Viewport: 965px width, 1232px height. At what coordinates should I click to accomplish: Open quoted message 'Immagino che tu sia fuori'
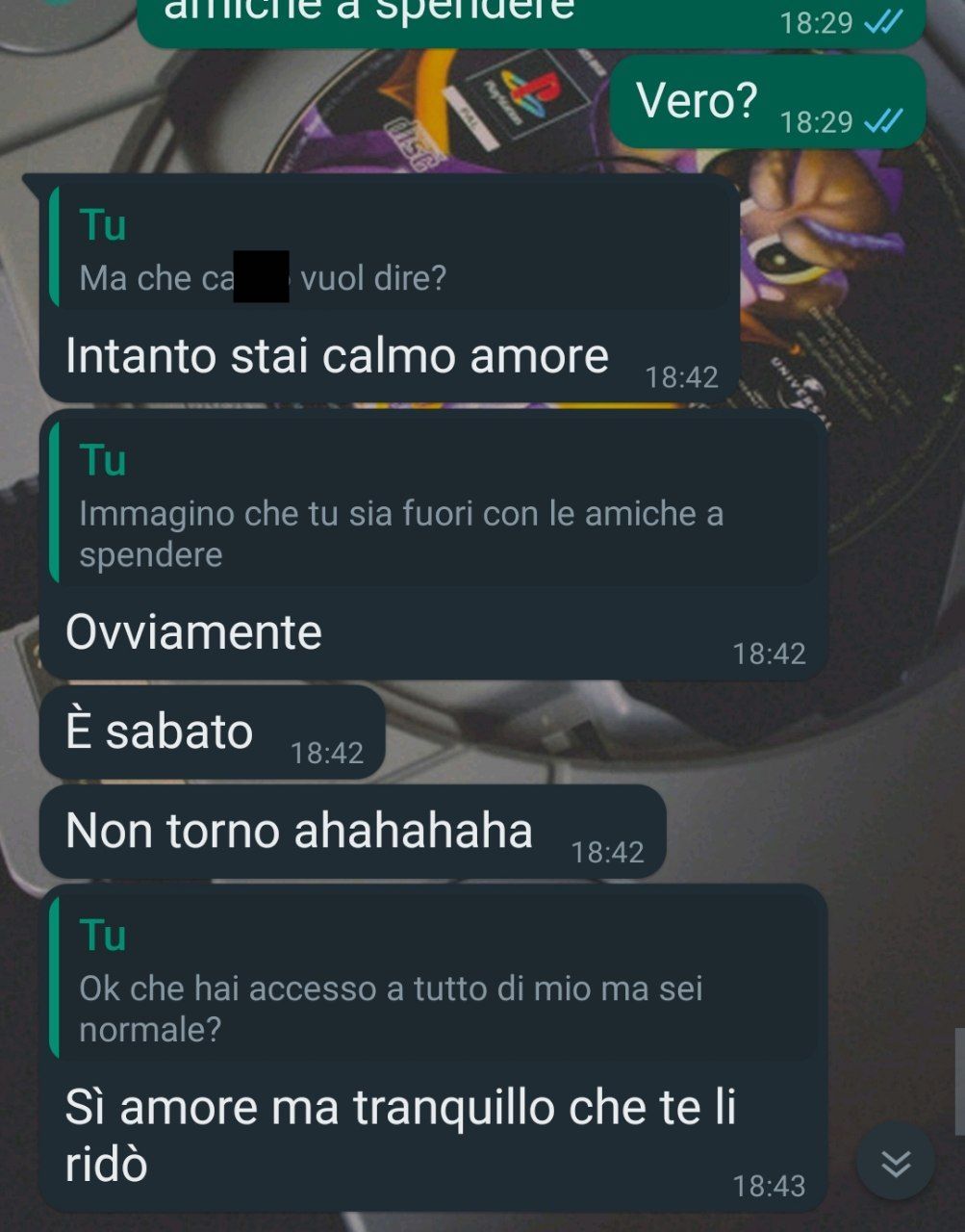(433, 504)
